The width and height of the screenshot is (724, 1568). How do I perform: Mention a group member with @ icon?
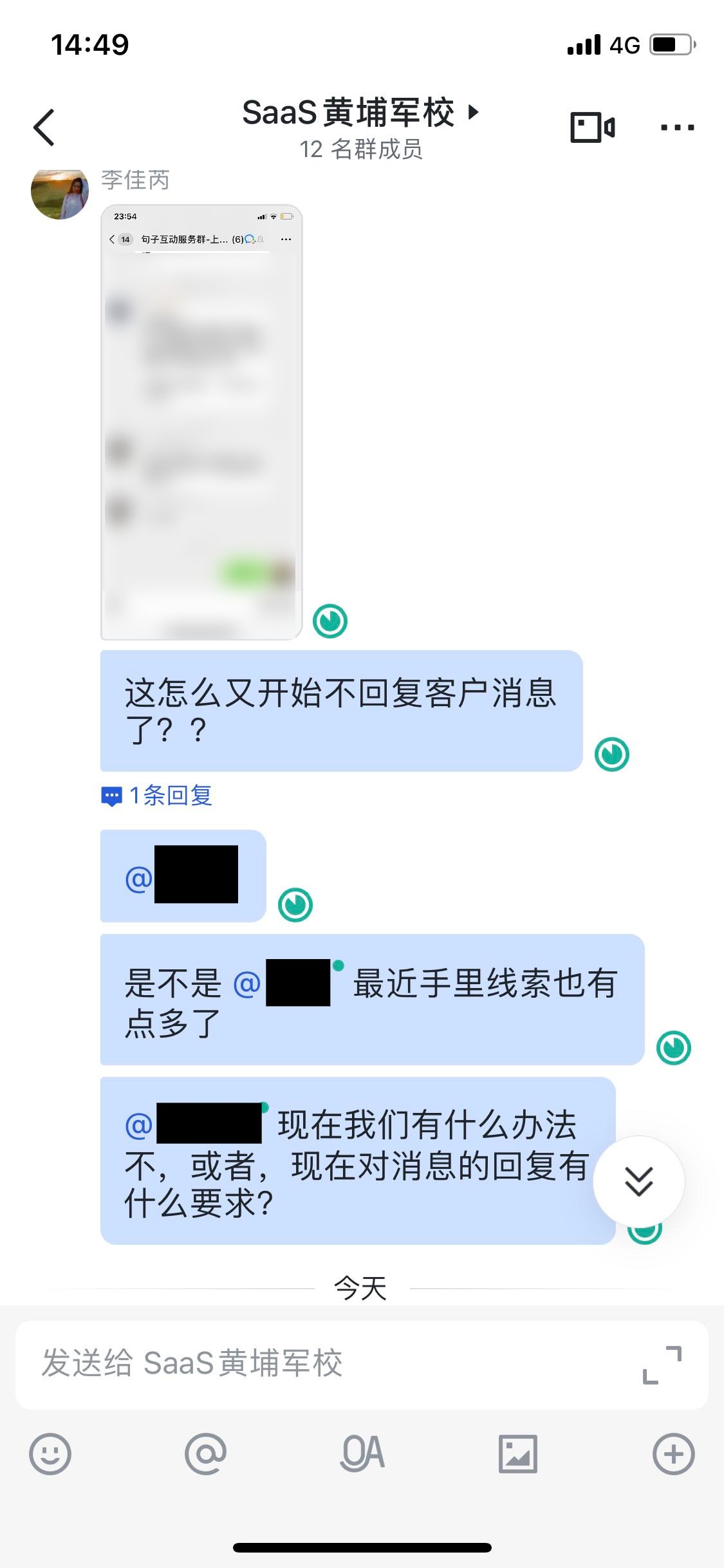[x=205, y=1454]
